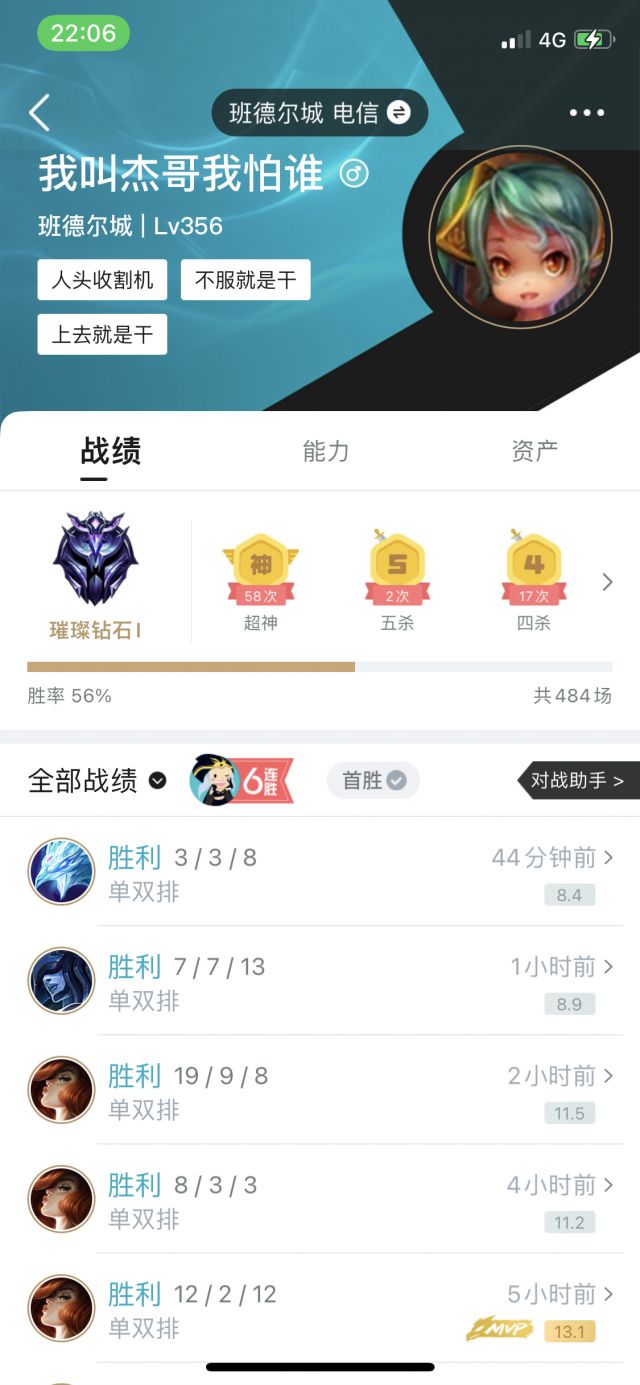
Task: View the 19/9/8 match from 2小时前
Action: pyautogui.click(x=320, y=1090)
